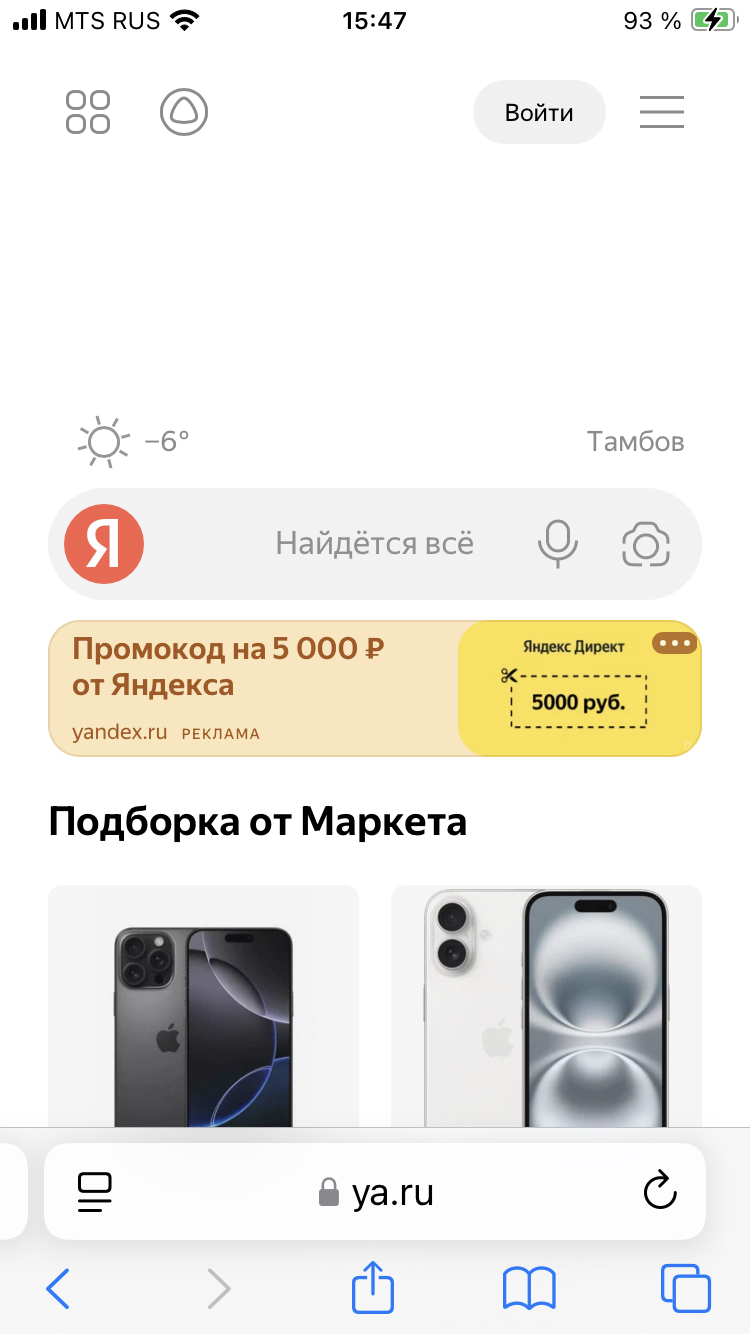
Task: Reload the ya.ru page
Action: tap(659, 1191)
